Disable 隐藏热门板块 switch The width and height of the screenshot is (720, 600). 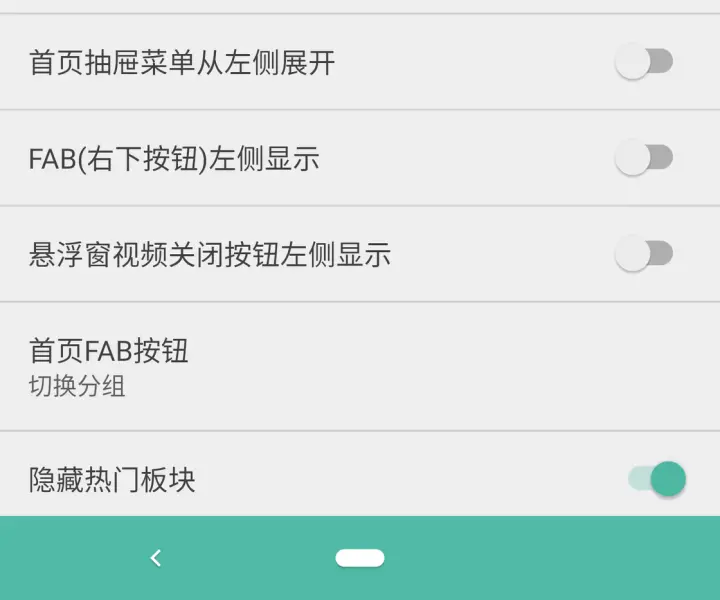(x=657, y=479)
